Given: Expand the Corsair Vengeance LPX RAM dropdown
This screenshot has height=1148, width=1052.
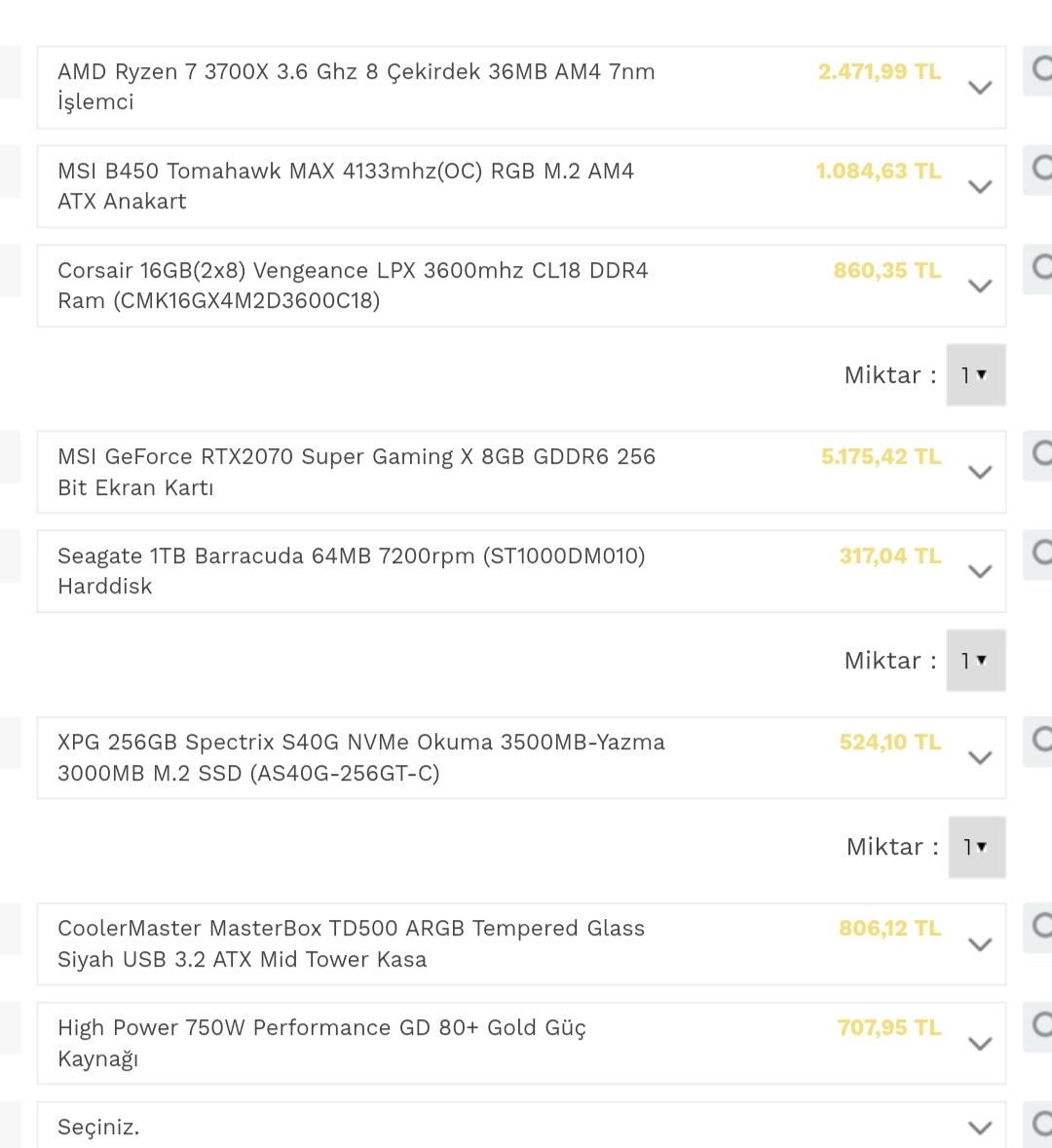Looking at the screenshot, I should [x=521, y=286].
